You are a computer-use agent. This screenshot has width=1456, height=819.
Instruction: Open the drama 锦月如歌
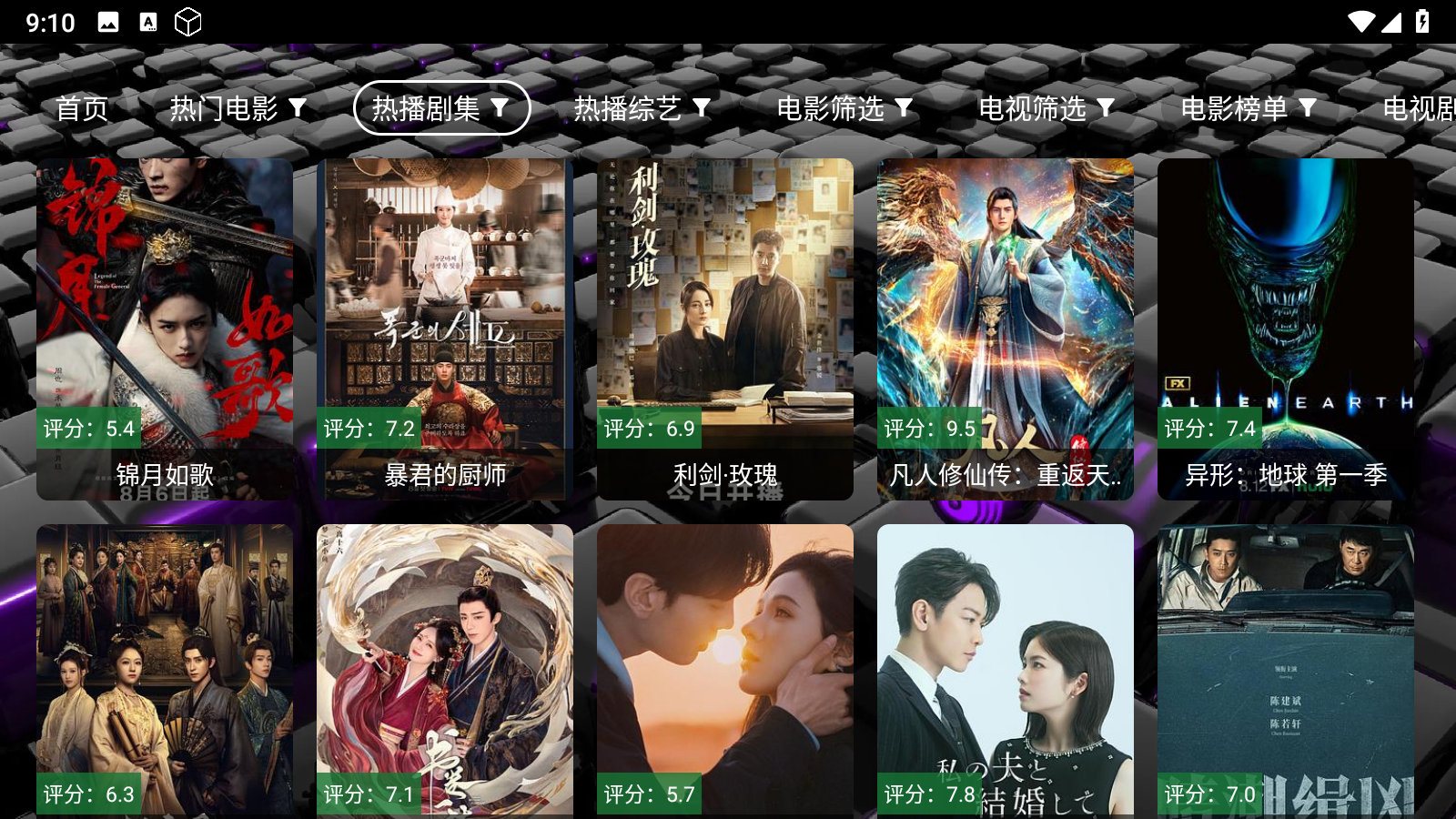pyautogui.click(x=165, y=328)
